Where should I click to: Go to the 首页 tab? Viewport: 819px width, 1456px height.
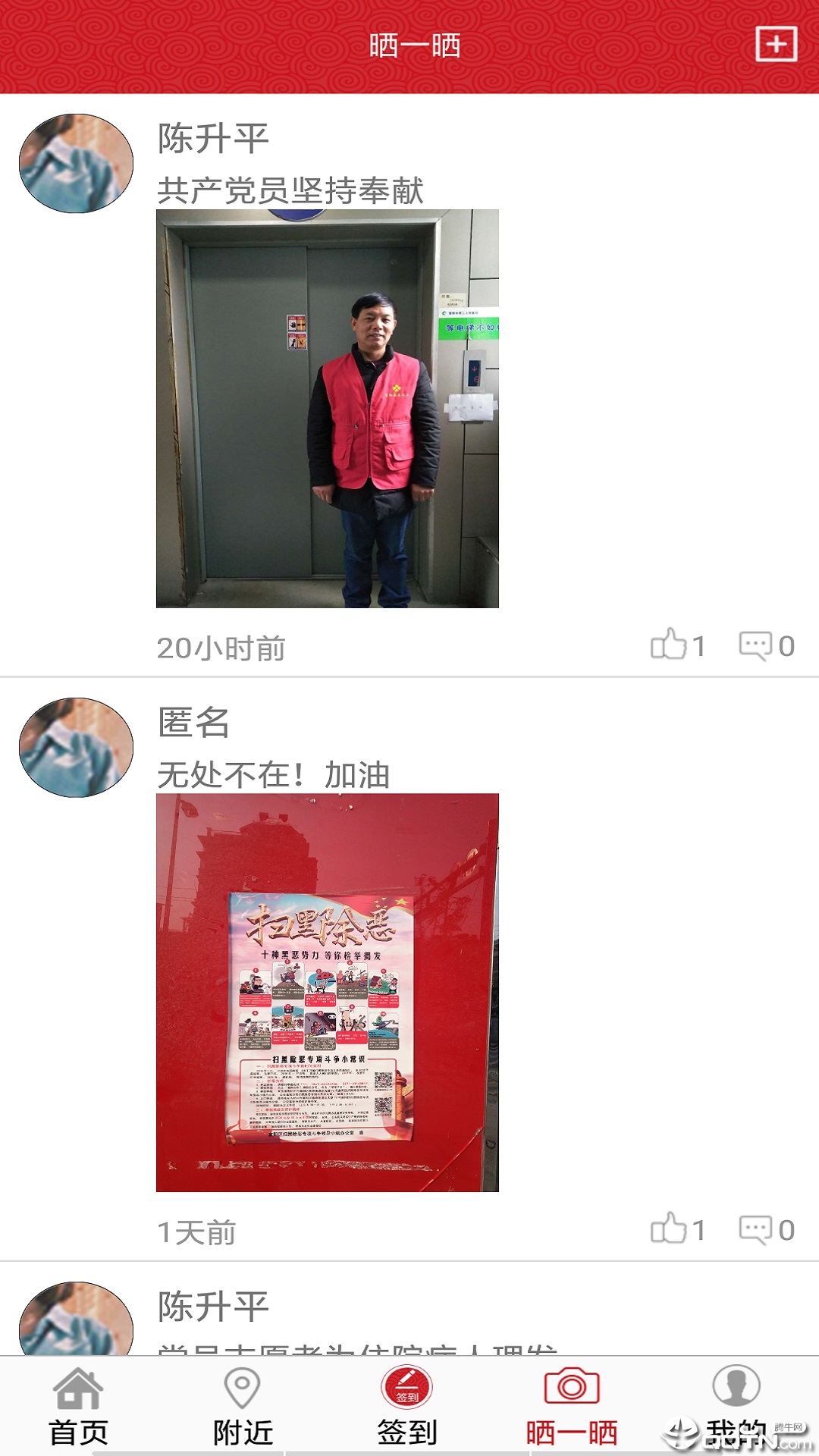[x=78, y=1407]
